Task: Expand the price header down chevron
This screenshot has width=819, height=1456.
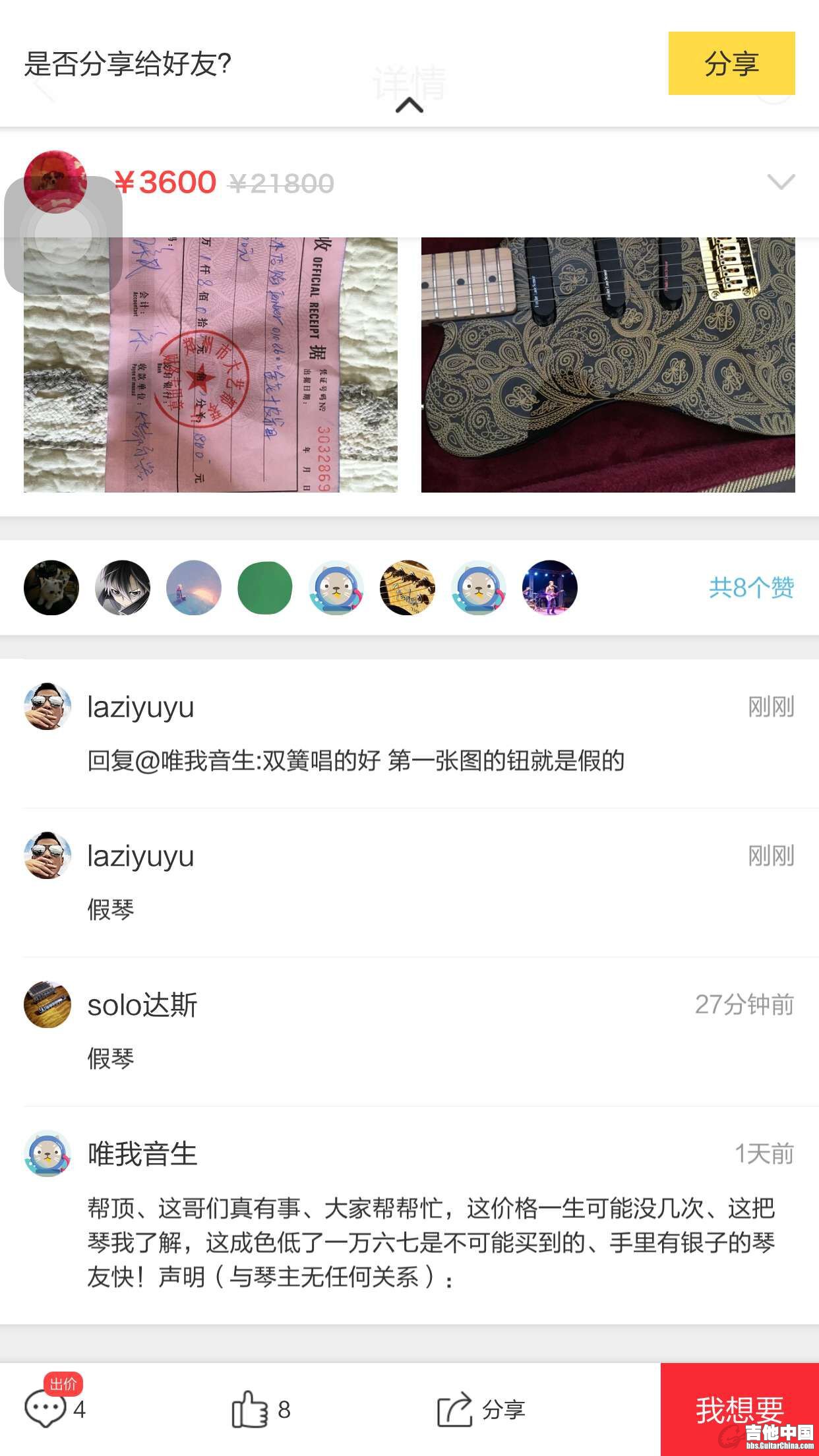Action: [781, 182]
